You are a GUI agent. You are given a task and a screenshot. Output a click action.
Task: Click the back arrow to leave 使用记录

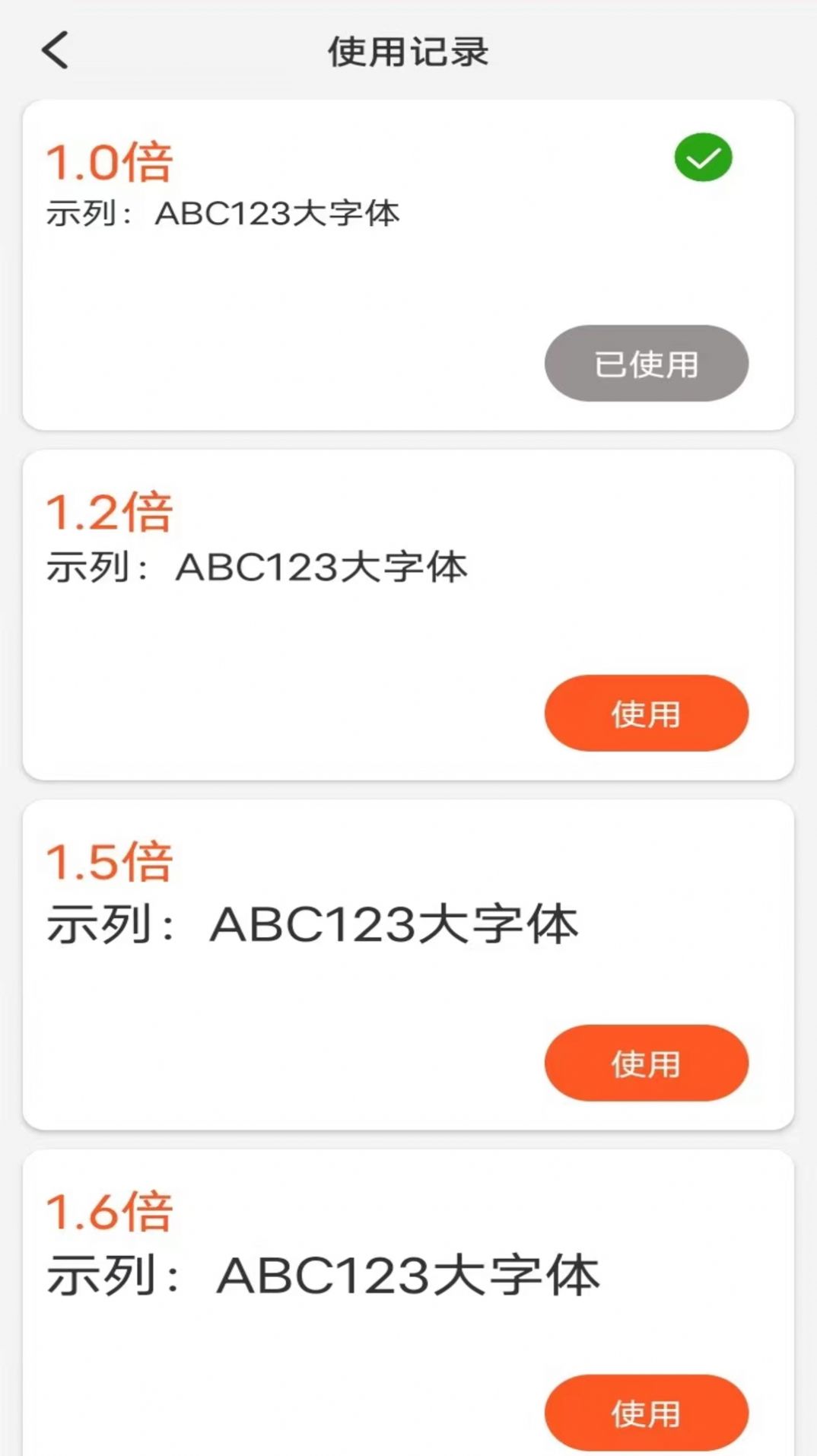pos(53,52)
